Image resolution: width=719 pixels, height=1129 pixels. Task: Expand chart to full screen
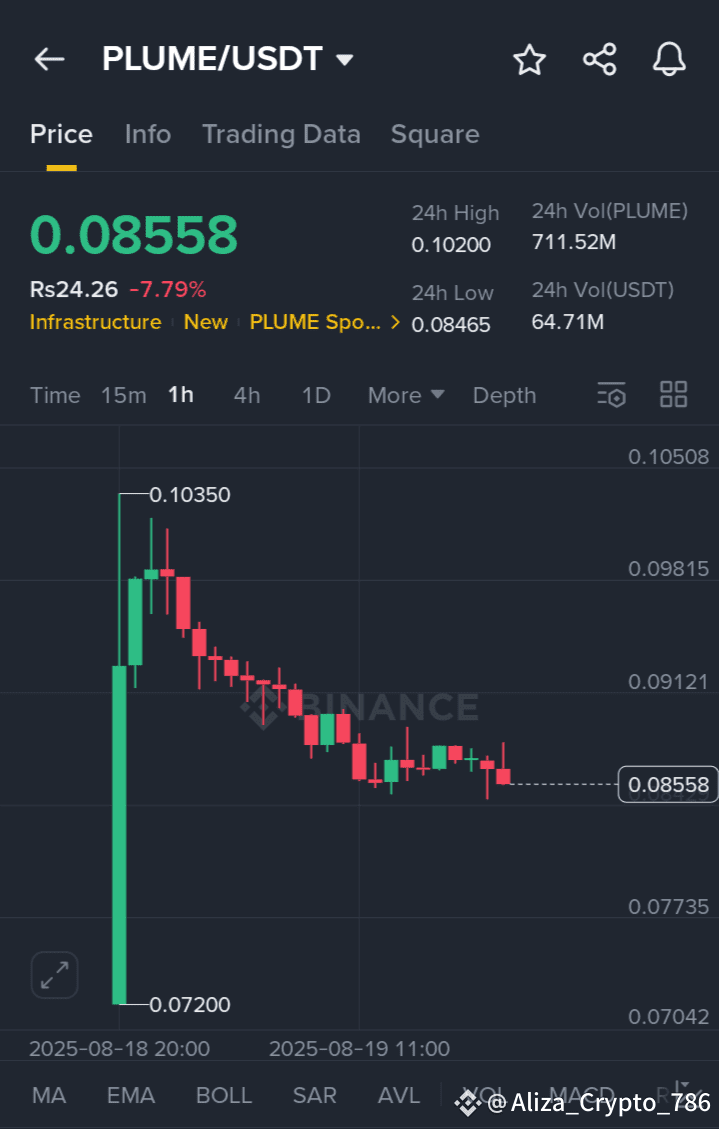tap(54, 974)
